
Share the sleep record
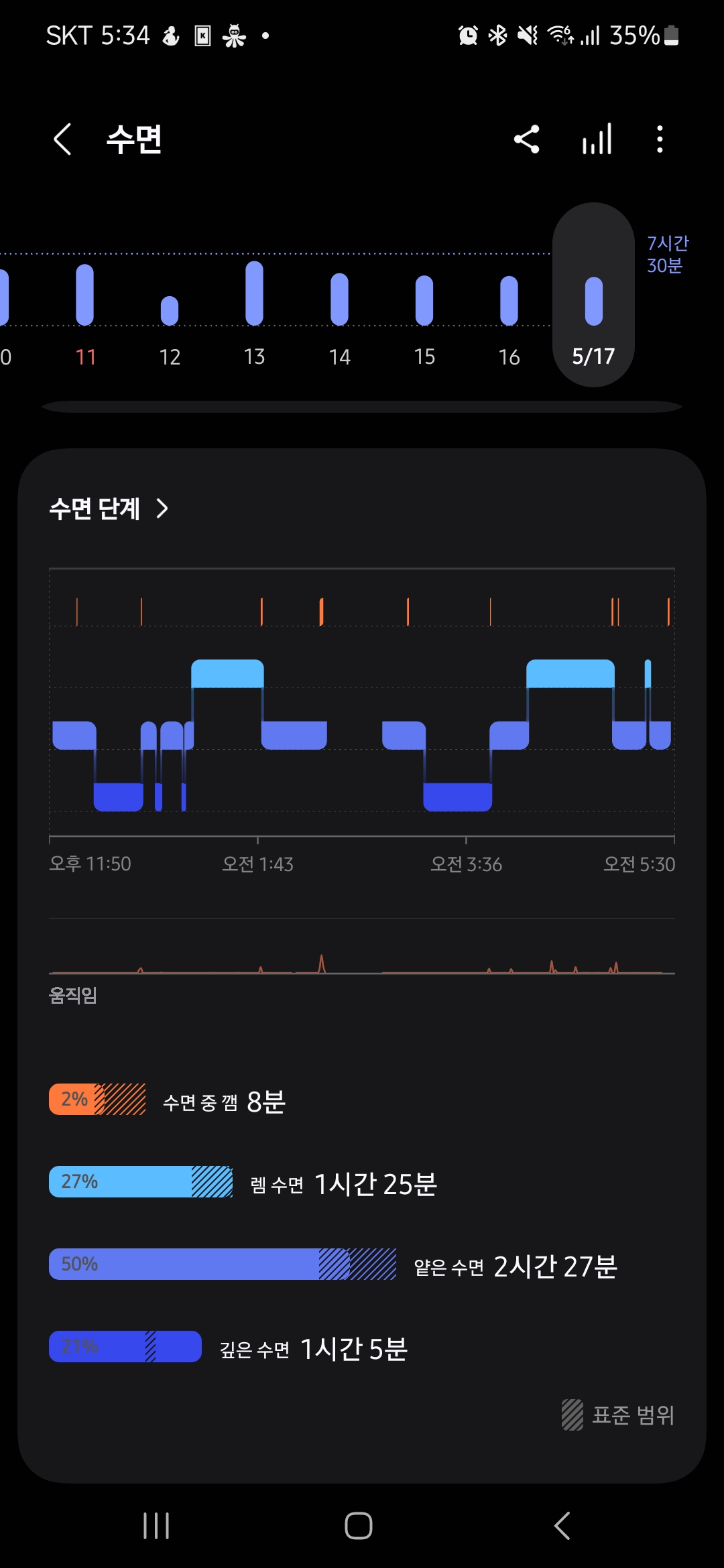[526, 139]
